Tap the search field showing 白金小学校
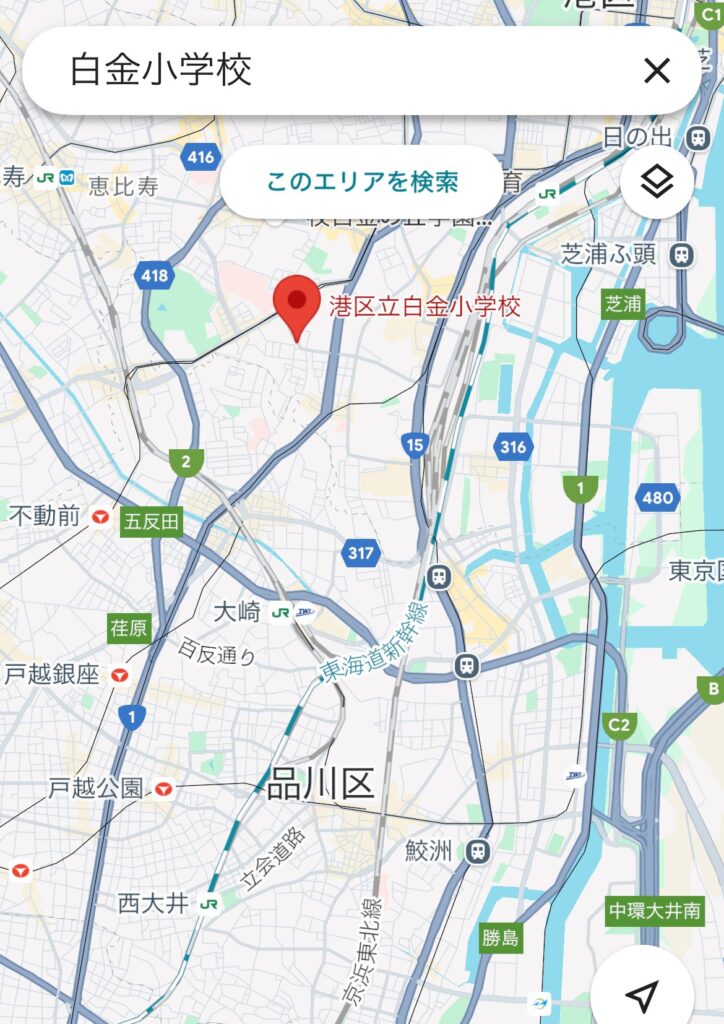 tap(330, 70)
